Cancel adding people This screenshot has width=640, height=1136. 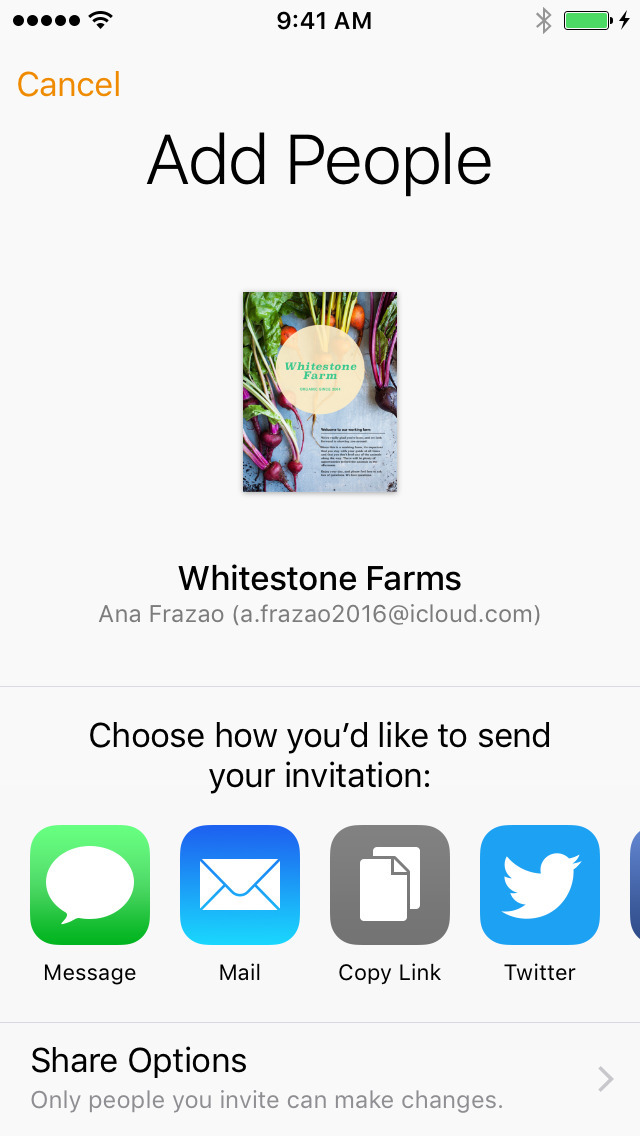point(69,85)
